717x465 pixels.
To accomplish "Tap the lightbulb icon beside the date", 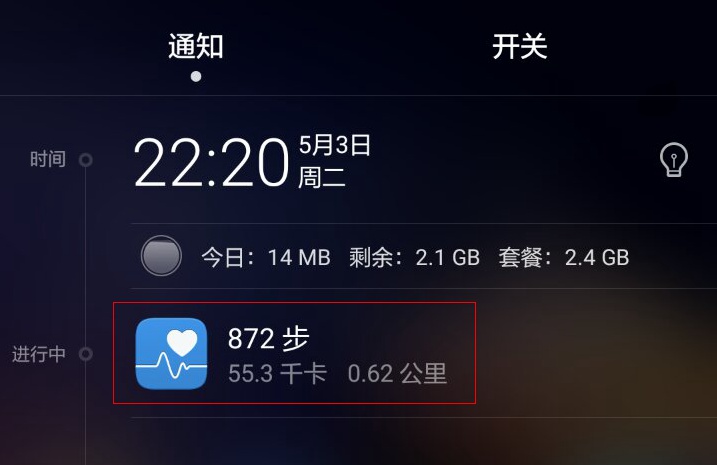I will click(x=674, y=160).
